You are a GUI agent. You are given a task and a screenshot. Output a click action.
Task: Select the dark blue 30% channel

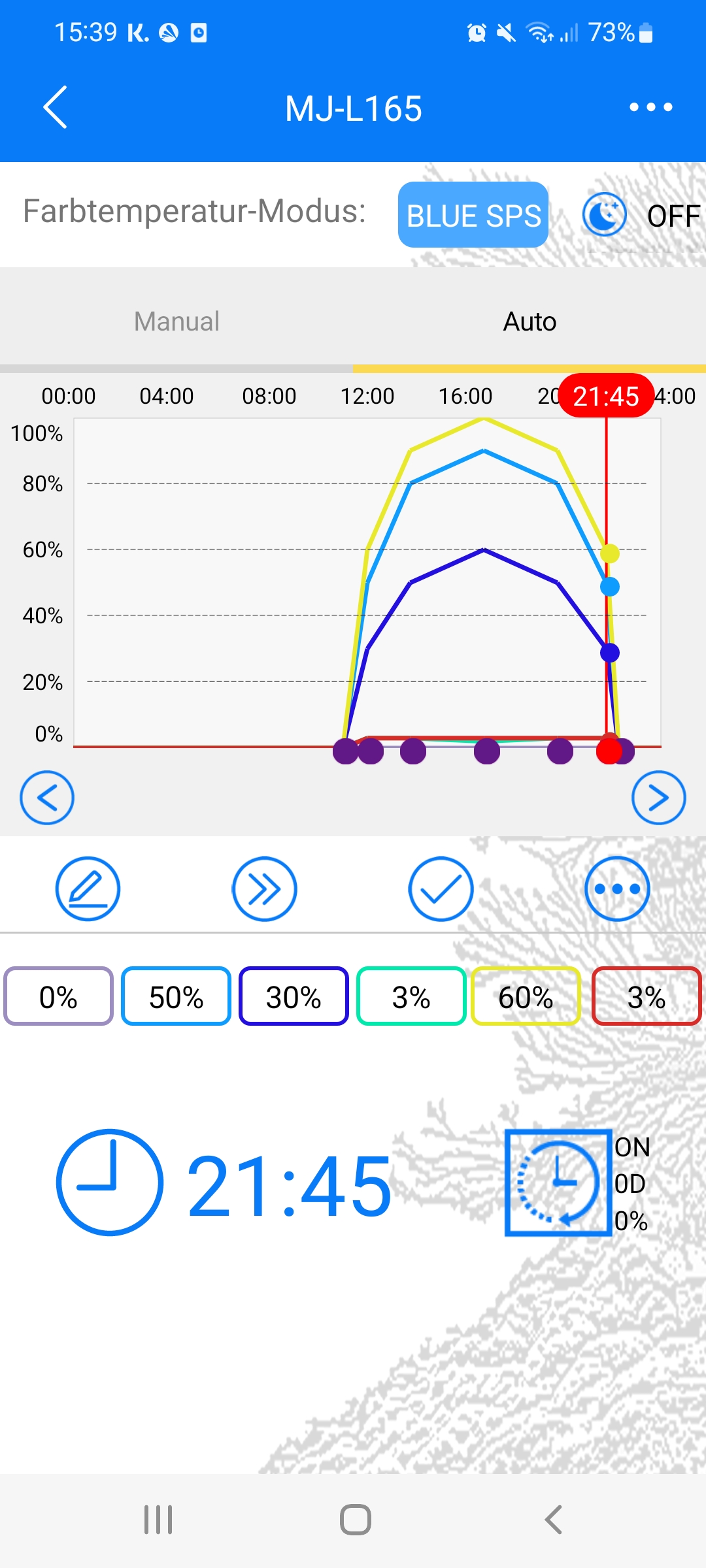[x=294, y=996]
